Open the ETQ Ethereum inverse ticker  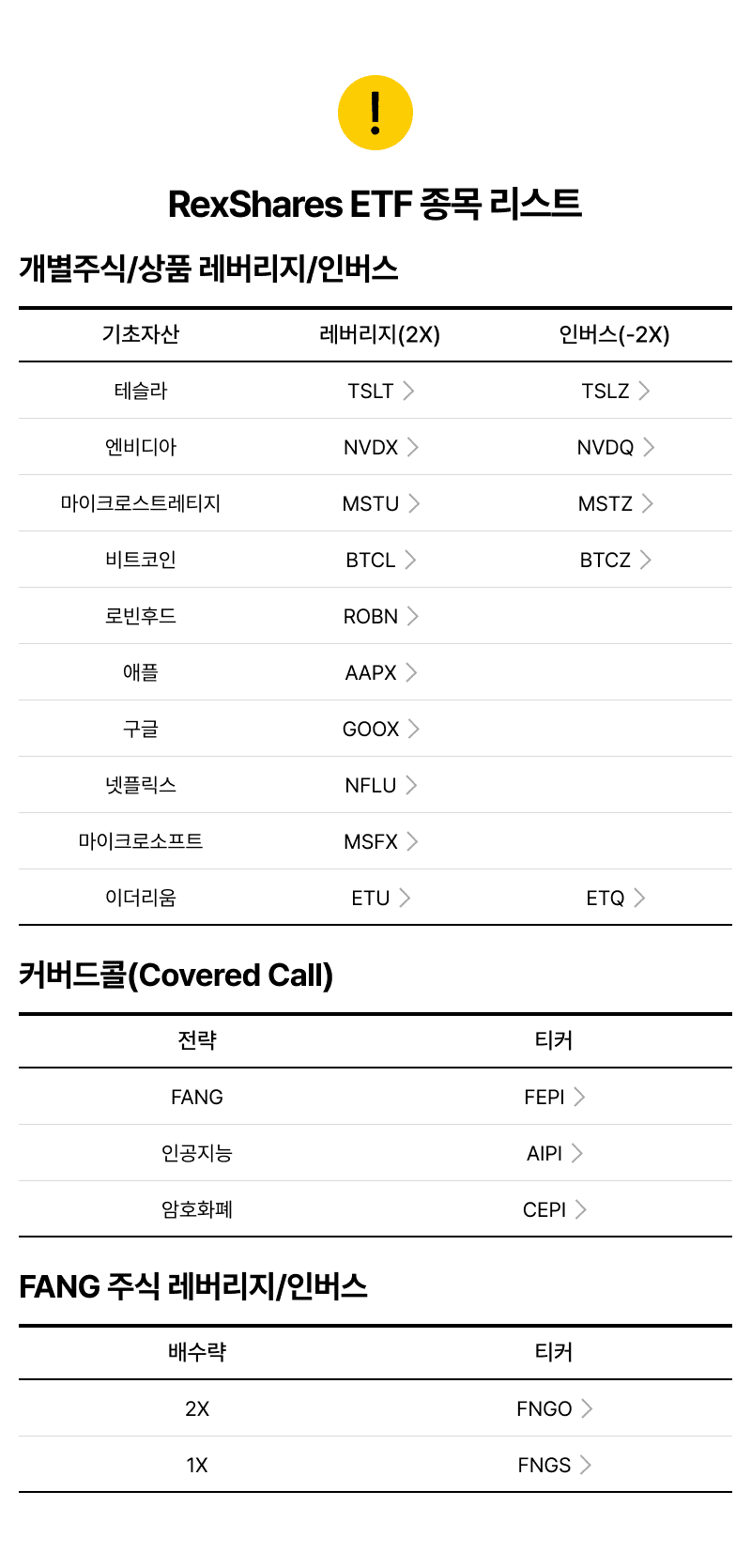[x=615, y=898]
